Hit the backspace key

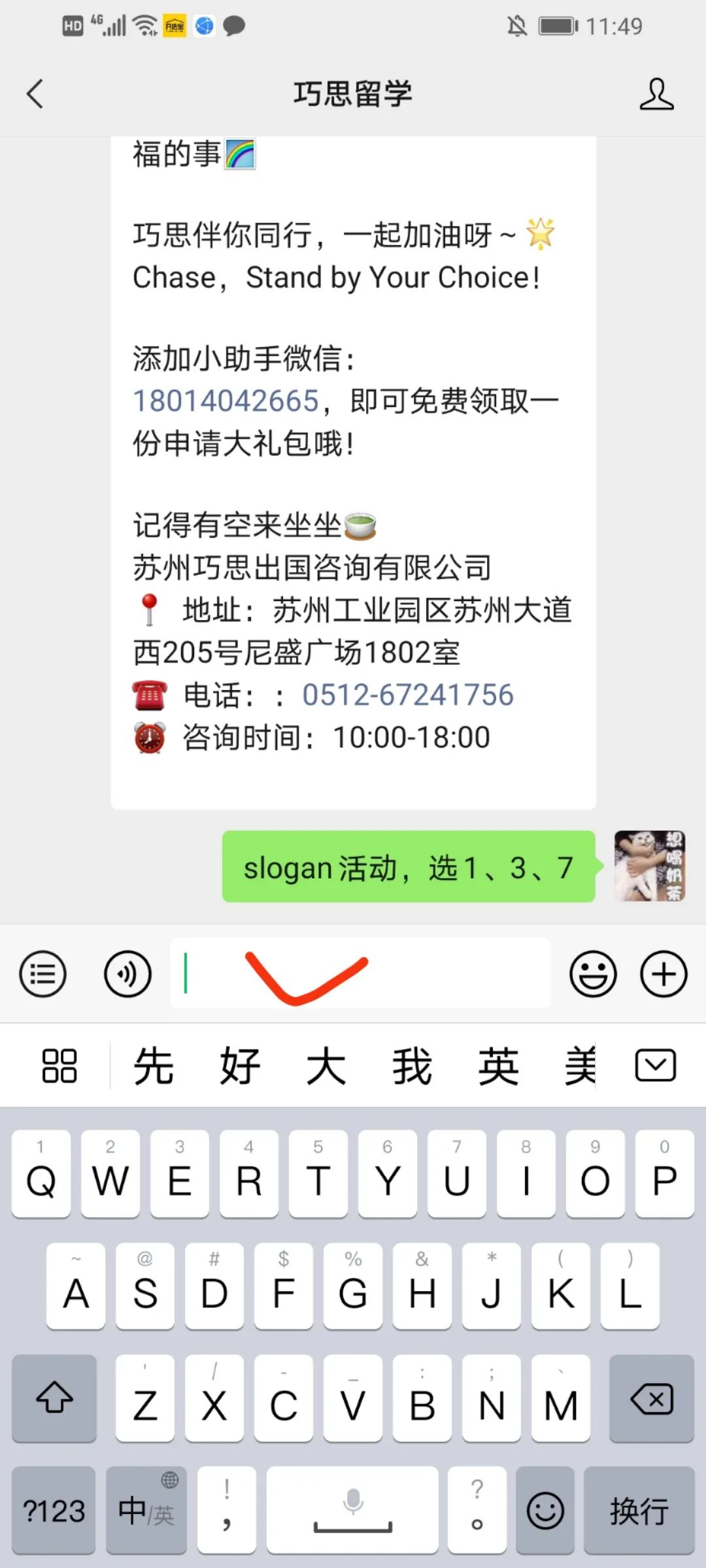point(651,1399)
